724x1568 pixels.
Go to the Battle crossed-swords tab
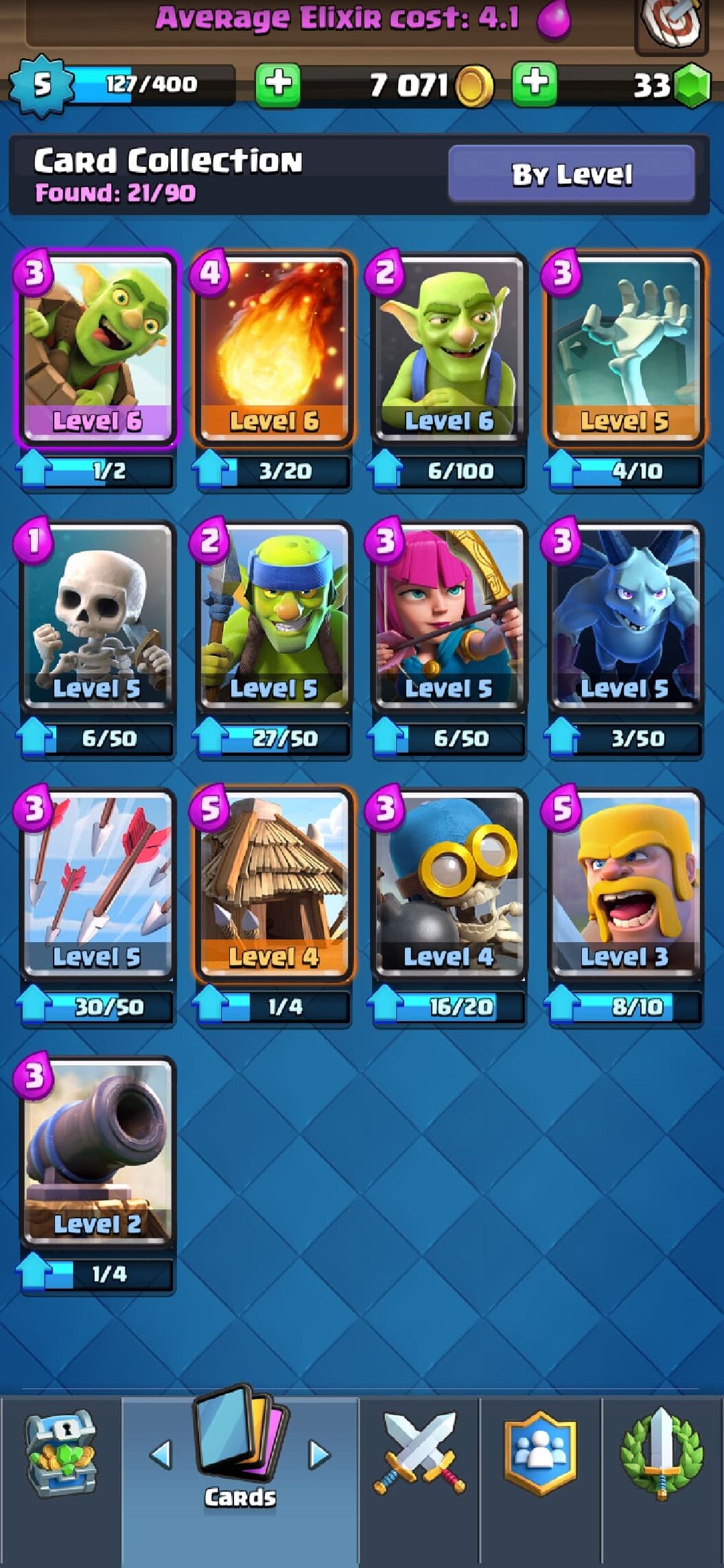[419, 1453]
